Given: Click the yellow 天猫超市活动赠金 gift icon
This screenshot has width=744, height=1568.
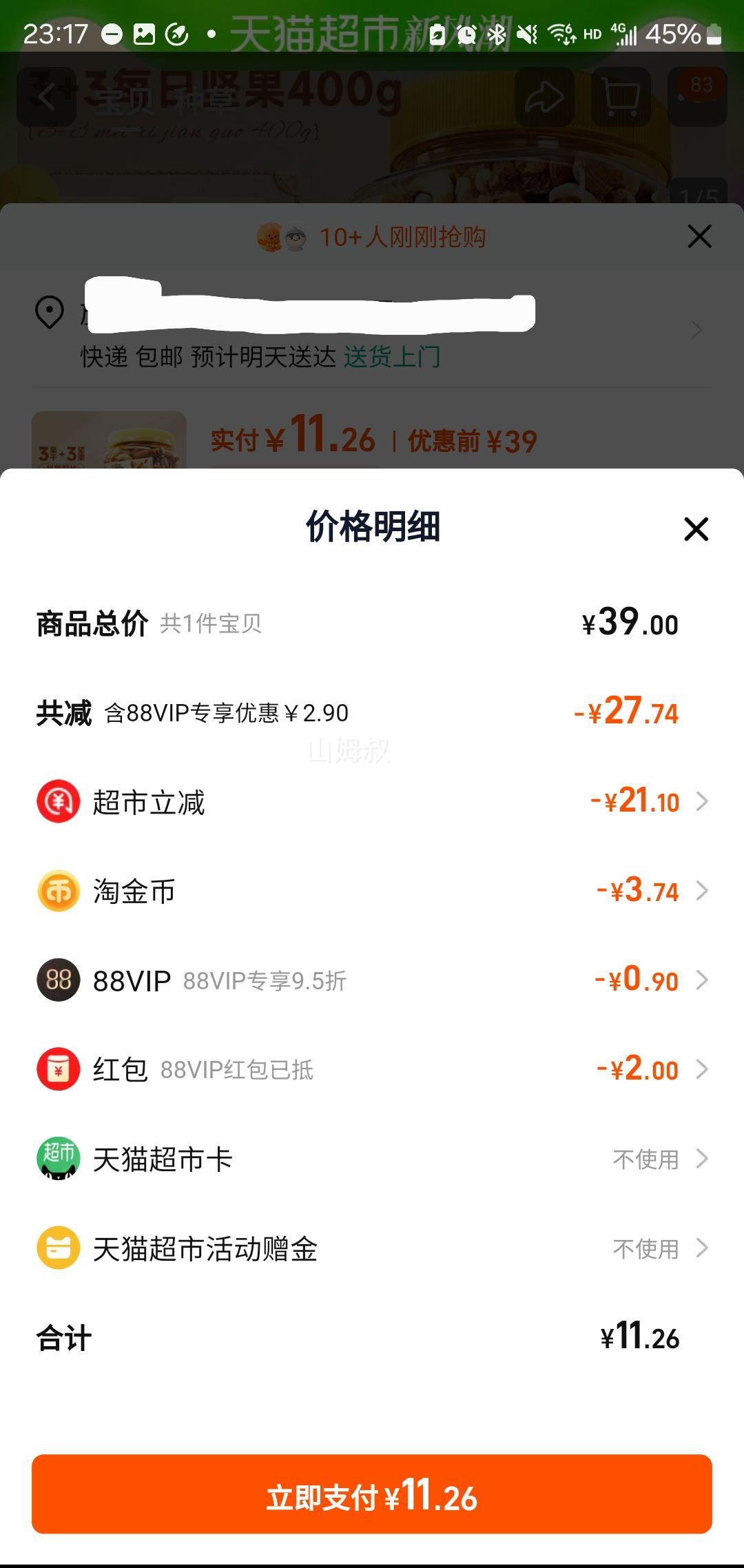Looking at the screenshot, I should 58,1248.
